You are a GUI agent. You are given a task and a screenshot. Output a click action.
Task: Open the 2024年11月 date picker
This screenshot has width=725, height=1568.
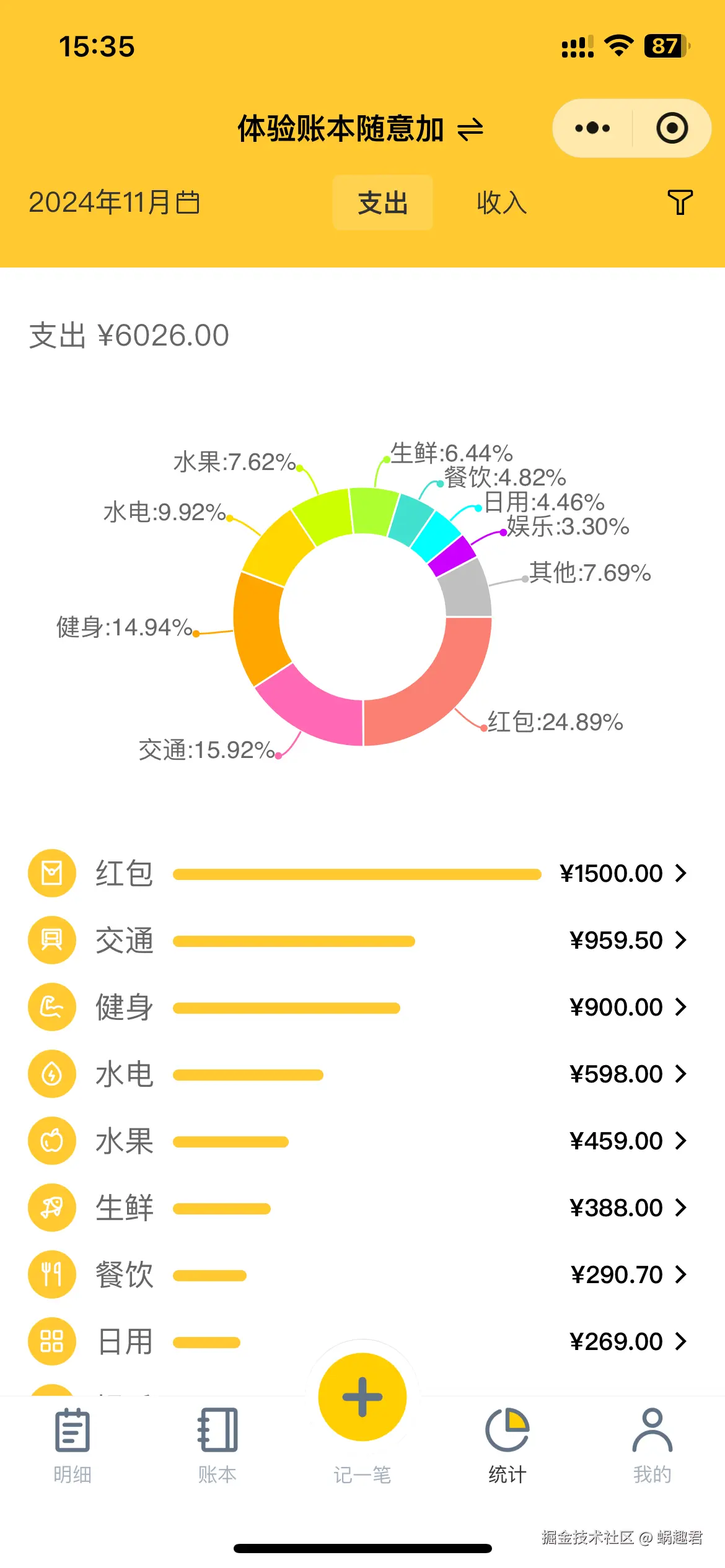click(114, 203)
